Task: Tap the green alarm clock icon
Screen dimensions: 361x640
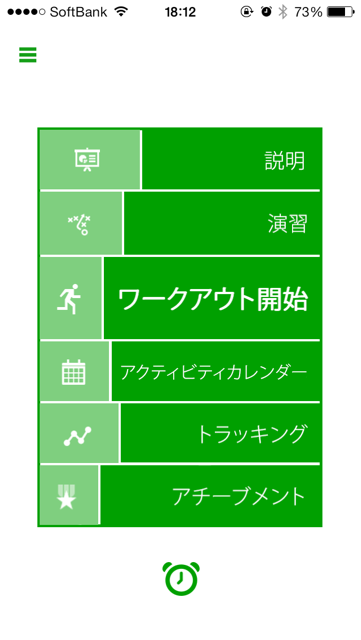Action: pyautogui.click(x=181, y=578)
